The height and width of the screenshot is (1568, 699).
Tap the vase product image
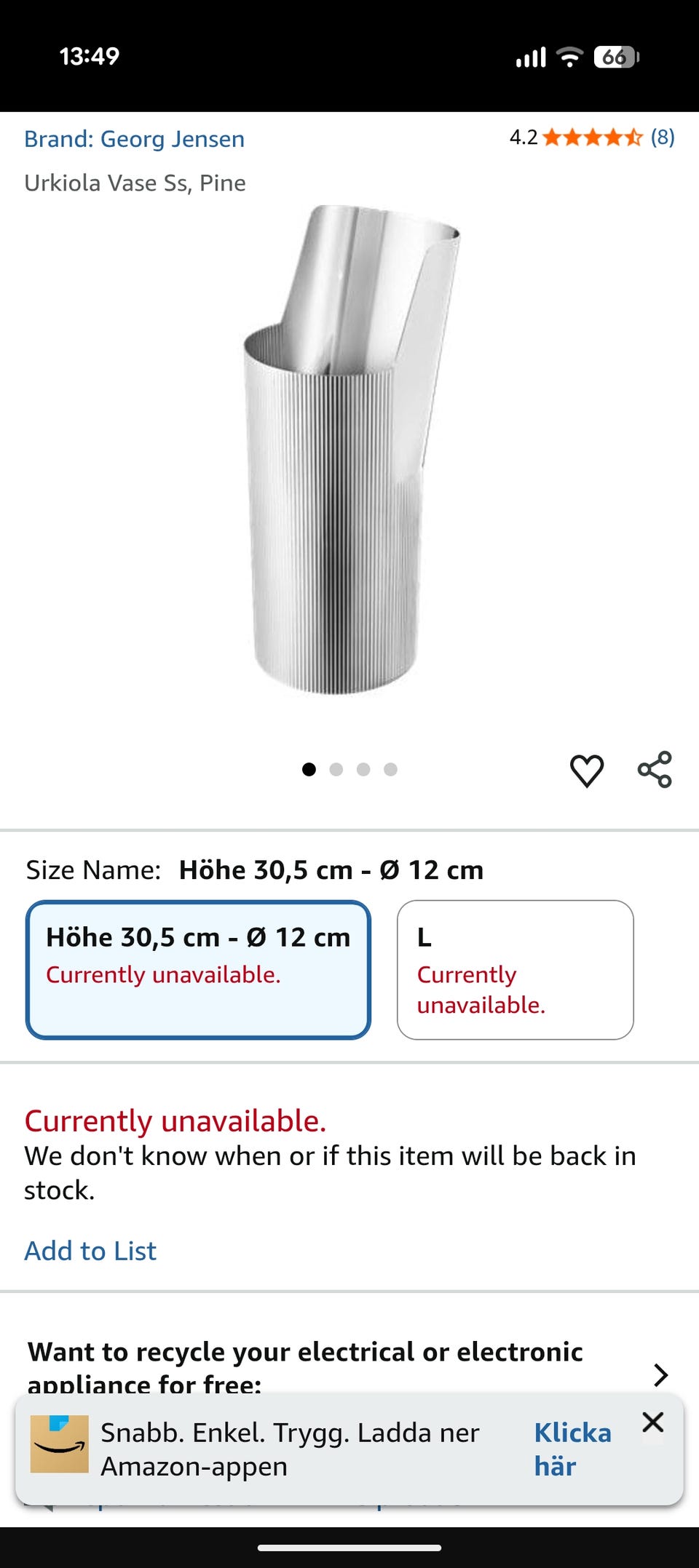349,451
